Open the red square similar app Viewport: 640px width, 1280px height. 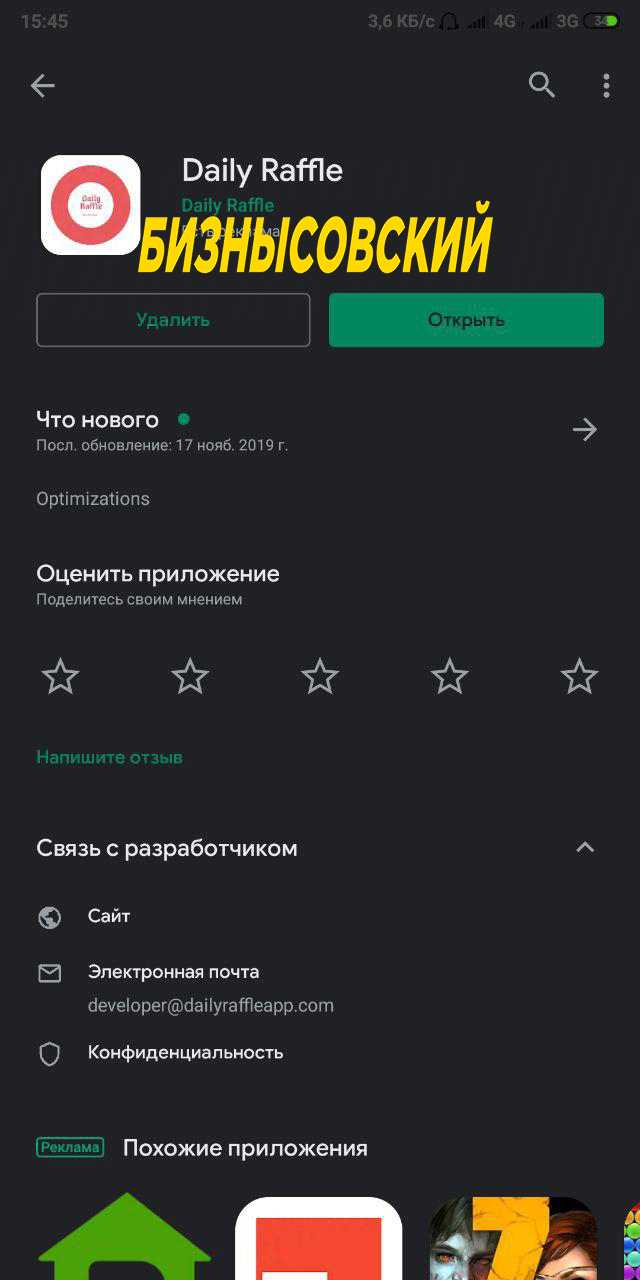click(x=318, y=1240)
